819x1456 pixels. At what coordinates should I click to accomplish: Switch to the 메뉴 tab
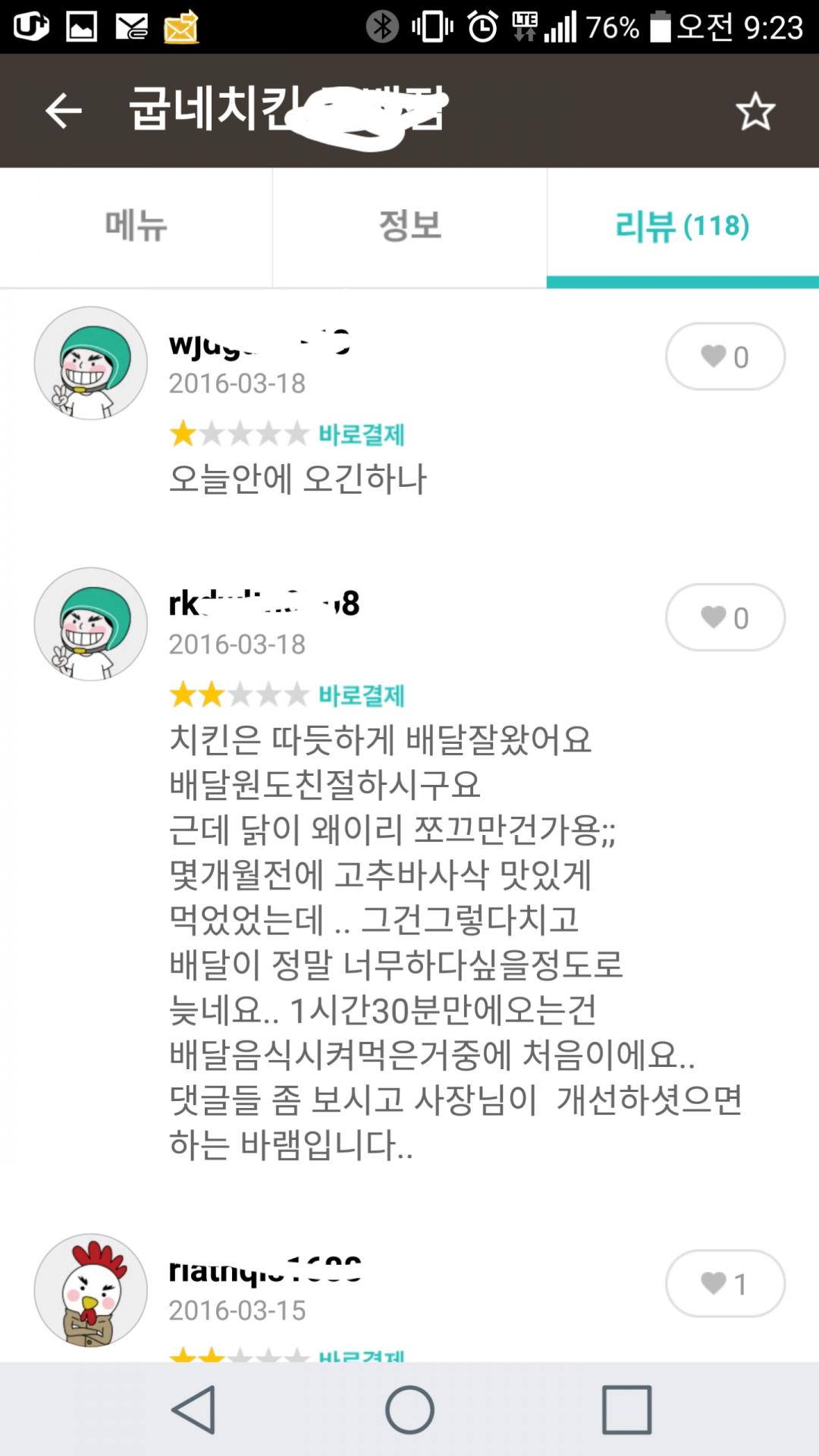[136, 227]
